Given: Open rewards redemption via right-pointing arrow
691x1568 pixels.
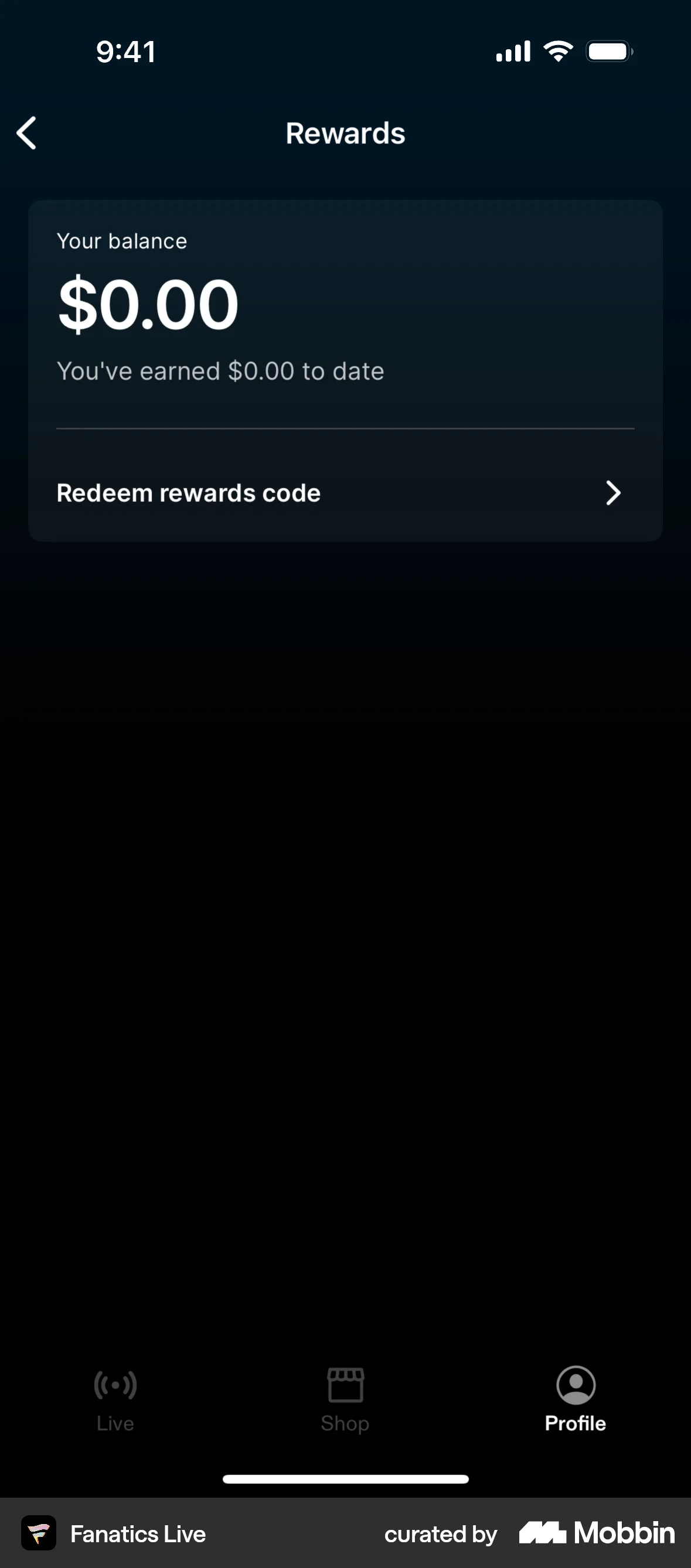Looking at the screenshot, I should 612,493.
